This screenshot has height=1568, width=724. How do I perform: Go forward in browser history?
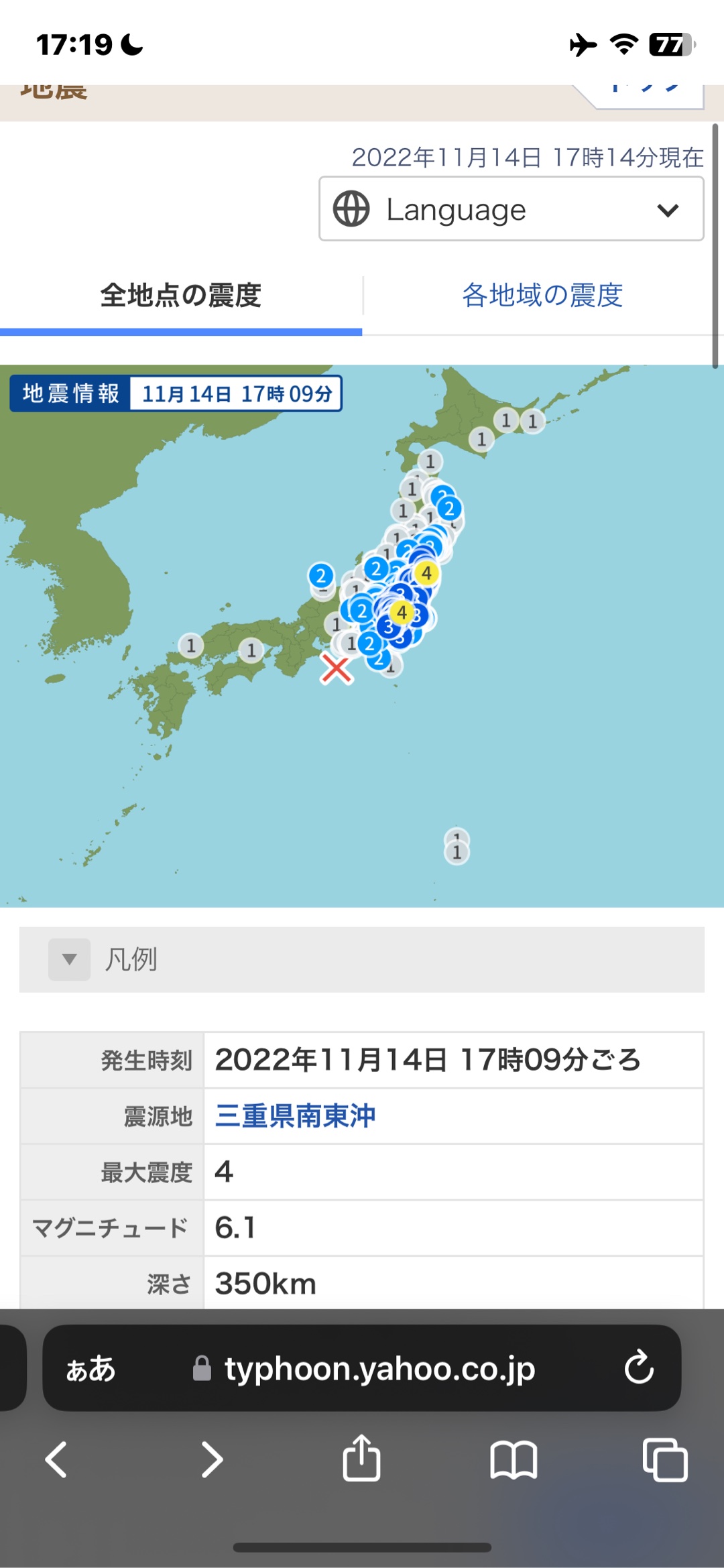[x=212, y=1459]
